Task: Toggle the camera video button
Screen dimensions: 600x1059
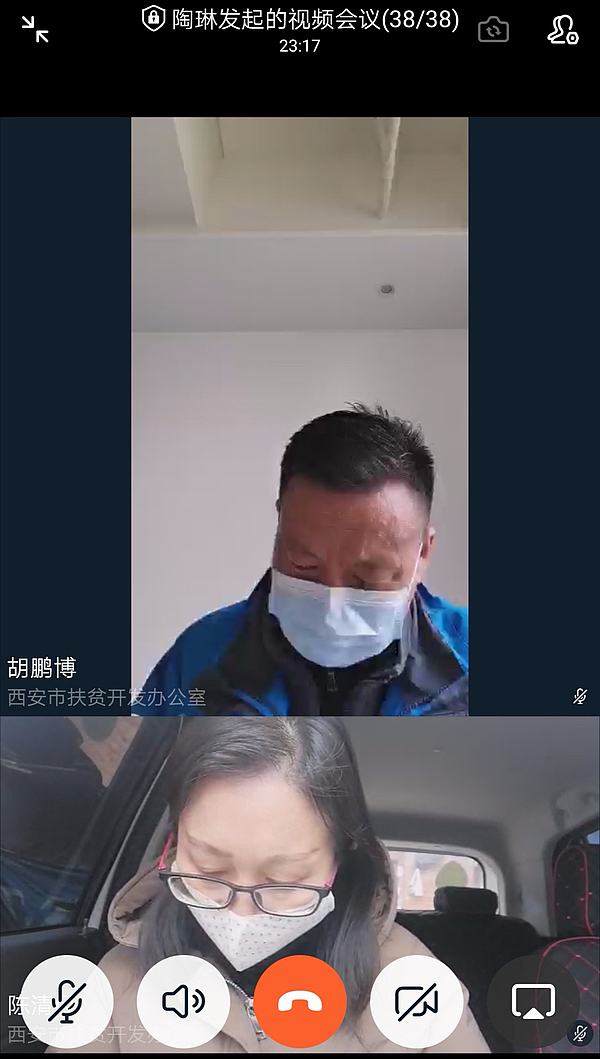Action: 416,1001
